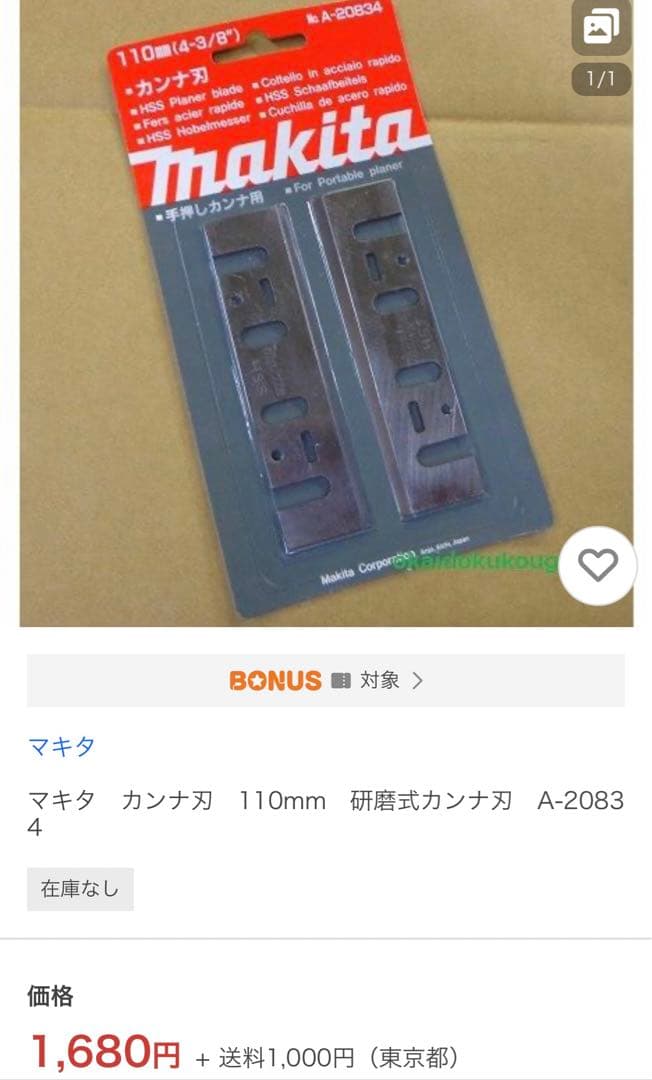This screenshot has width=652, height=1080.
Task: Open the マキタ brand link
Action: [x=61, y=746]
